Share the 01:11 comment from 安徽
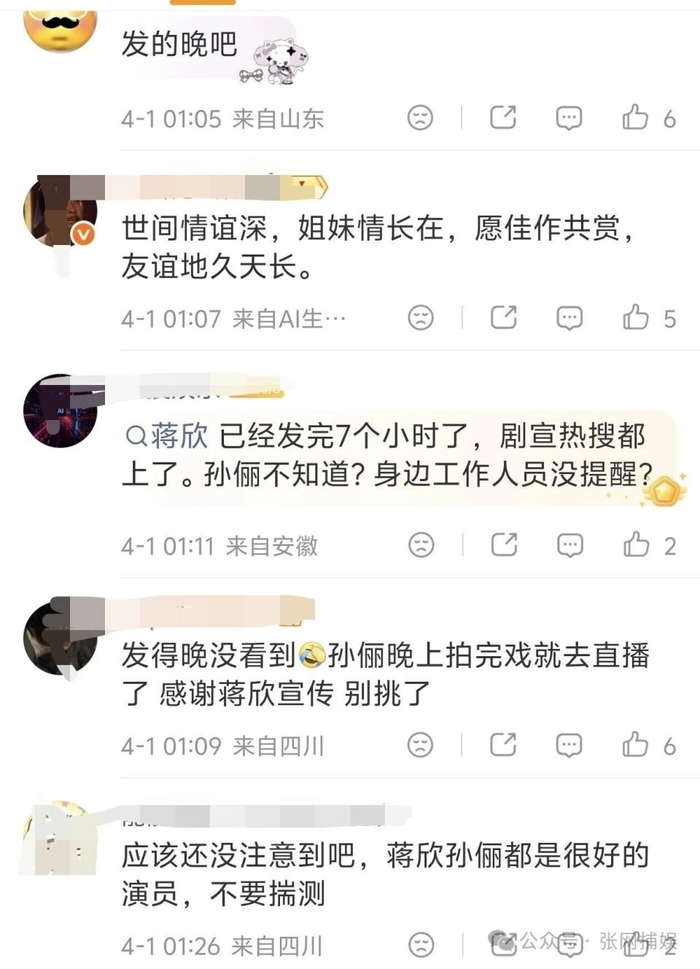 (x=503, y=545)
